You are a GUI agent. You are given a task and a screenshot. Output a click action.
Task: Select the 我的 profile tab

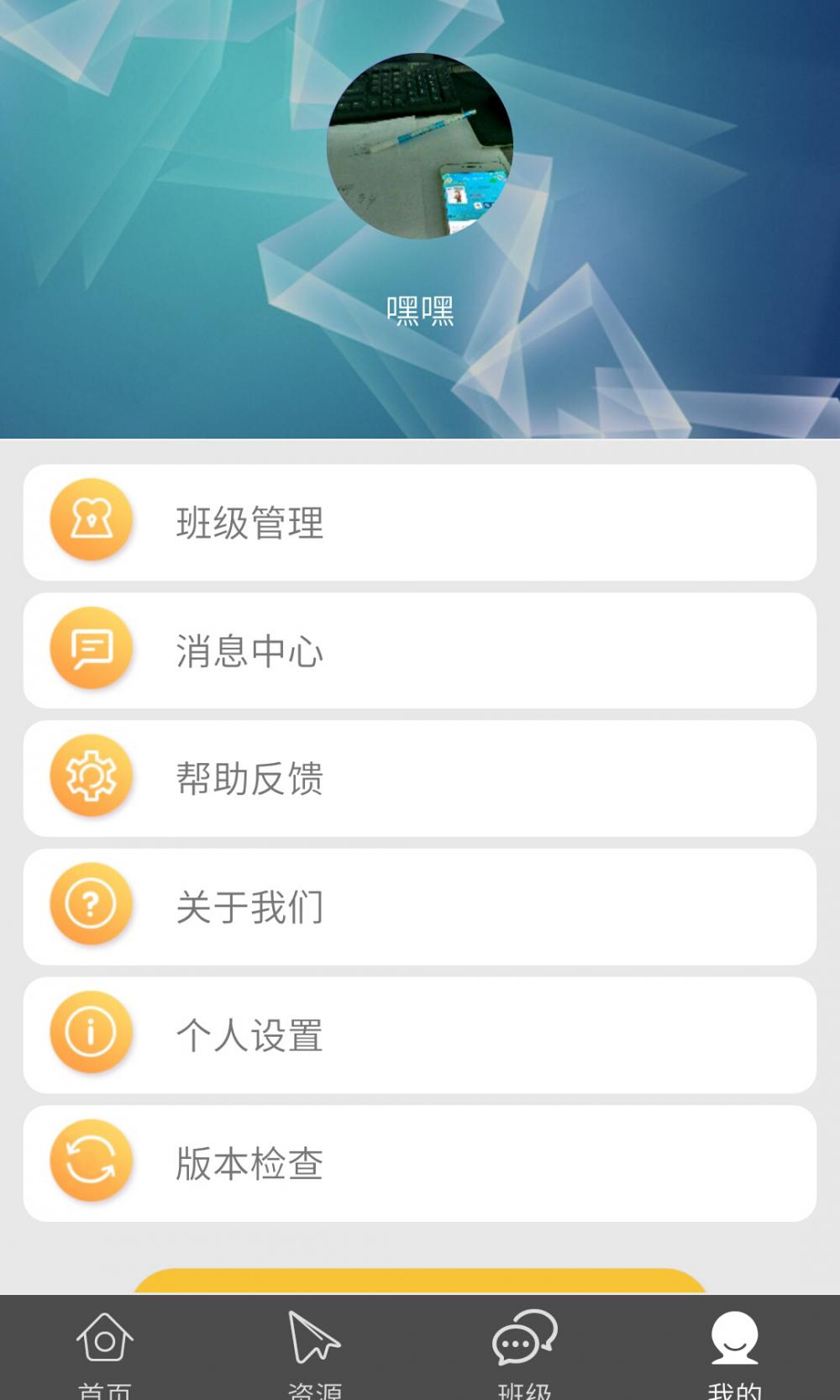(734, 1350)
